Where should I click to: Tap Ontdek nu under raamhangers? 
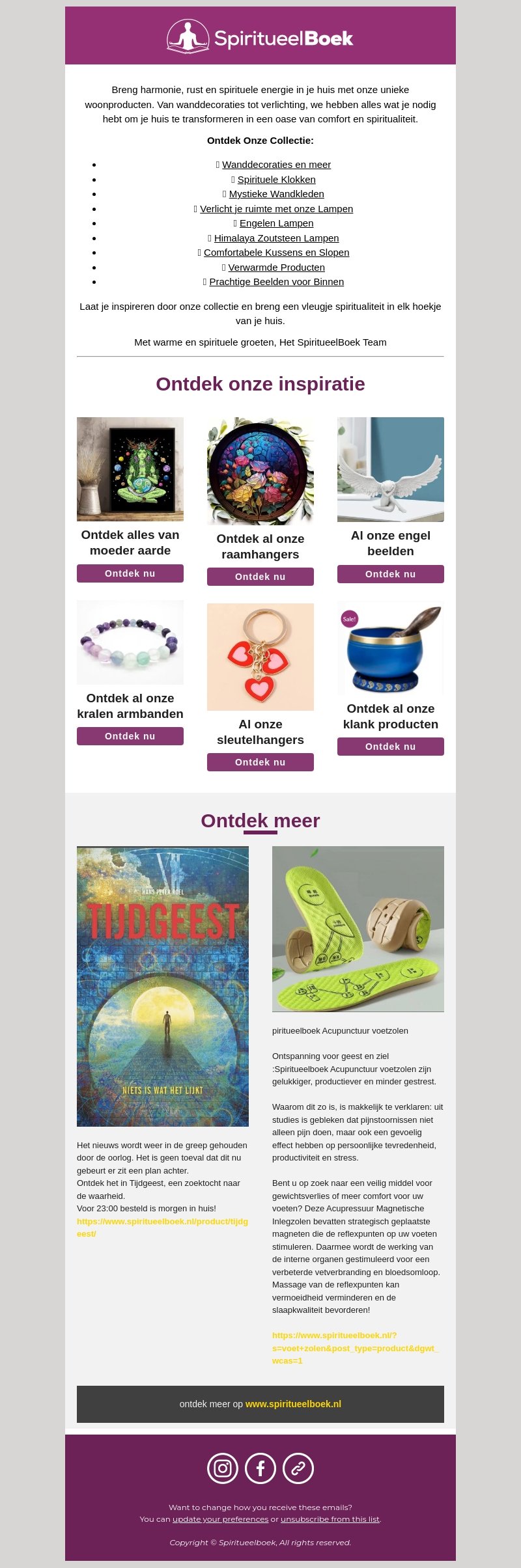coord(260,577)
